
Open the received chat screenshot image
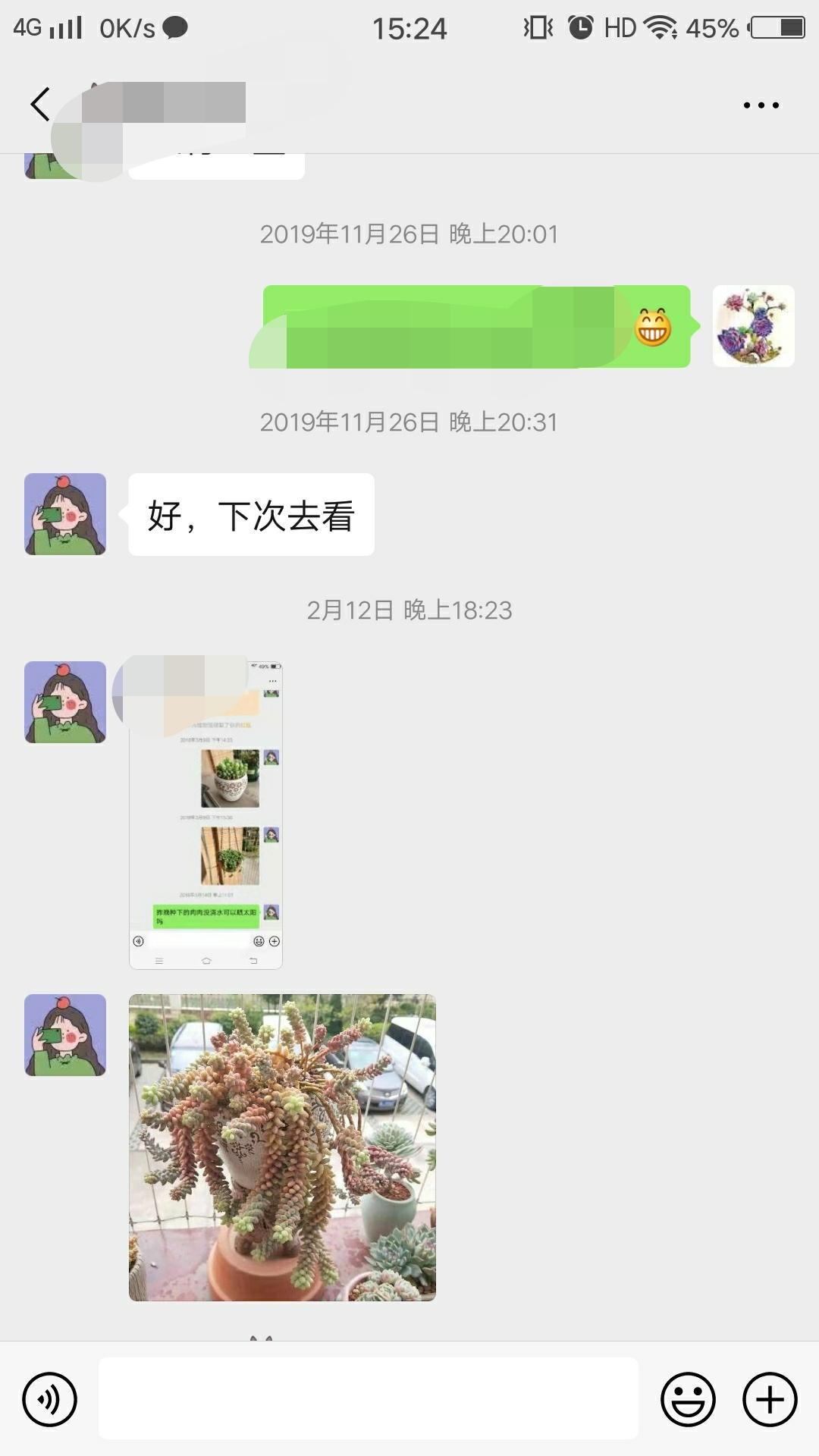[x=206, y=815]
